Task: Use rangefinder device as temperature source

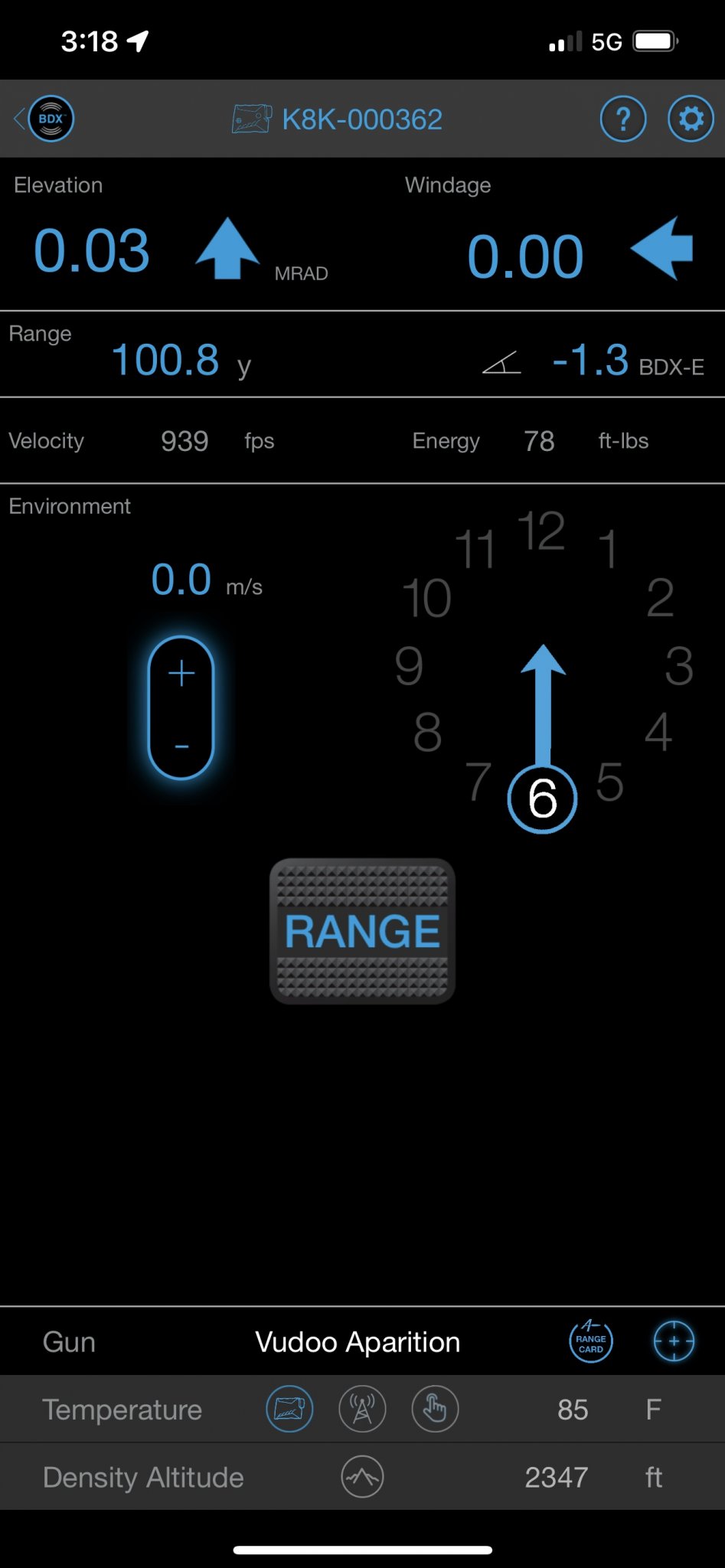Action: (289, 1409)
